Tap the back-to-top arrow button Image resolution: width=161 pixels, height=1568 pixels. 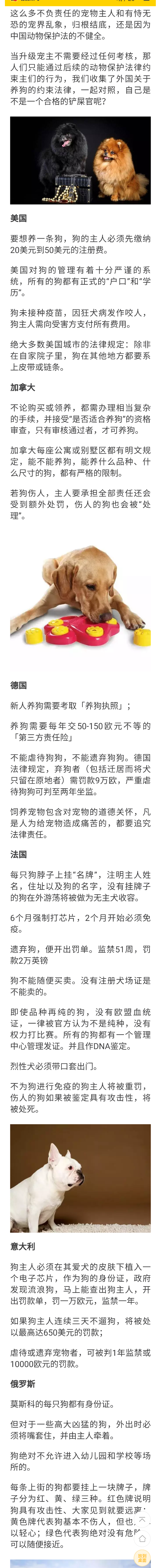point(142,1519)
